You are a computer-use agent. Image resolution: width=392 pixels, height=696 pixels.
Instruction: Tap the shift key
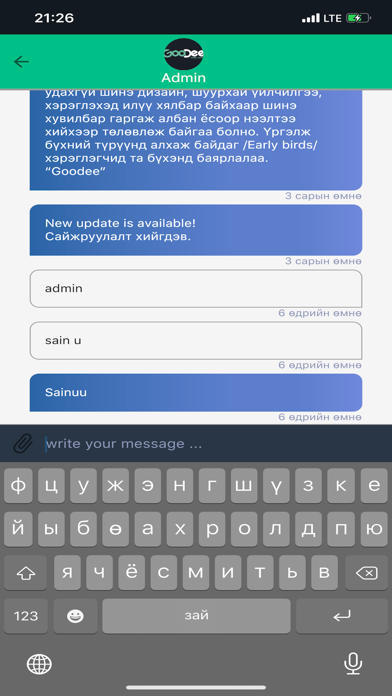pyautogui.click(x=26, y=573)
